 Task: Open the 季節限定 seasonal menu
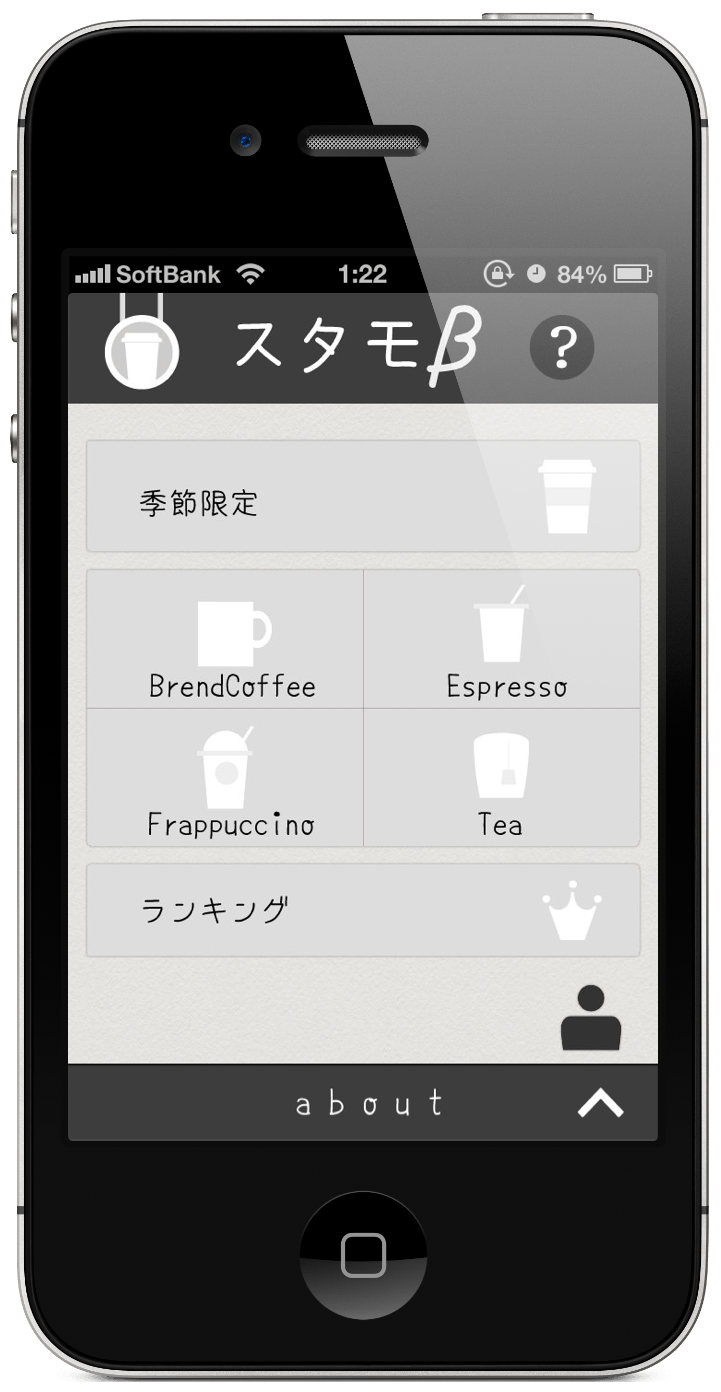tap(363, 496)
